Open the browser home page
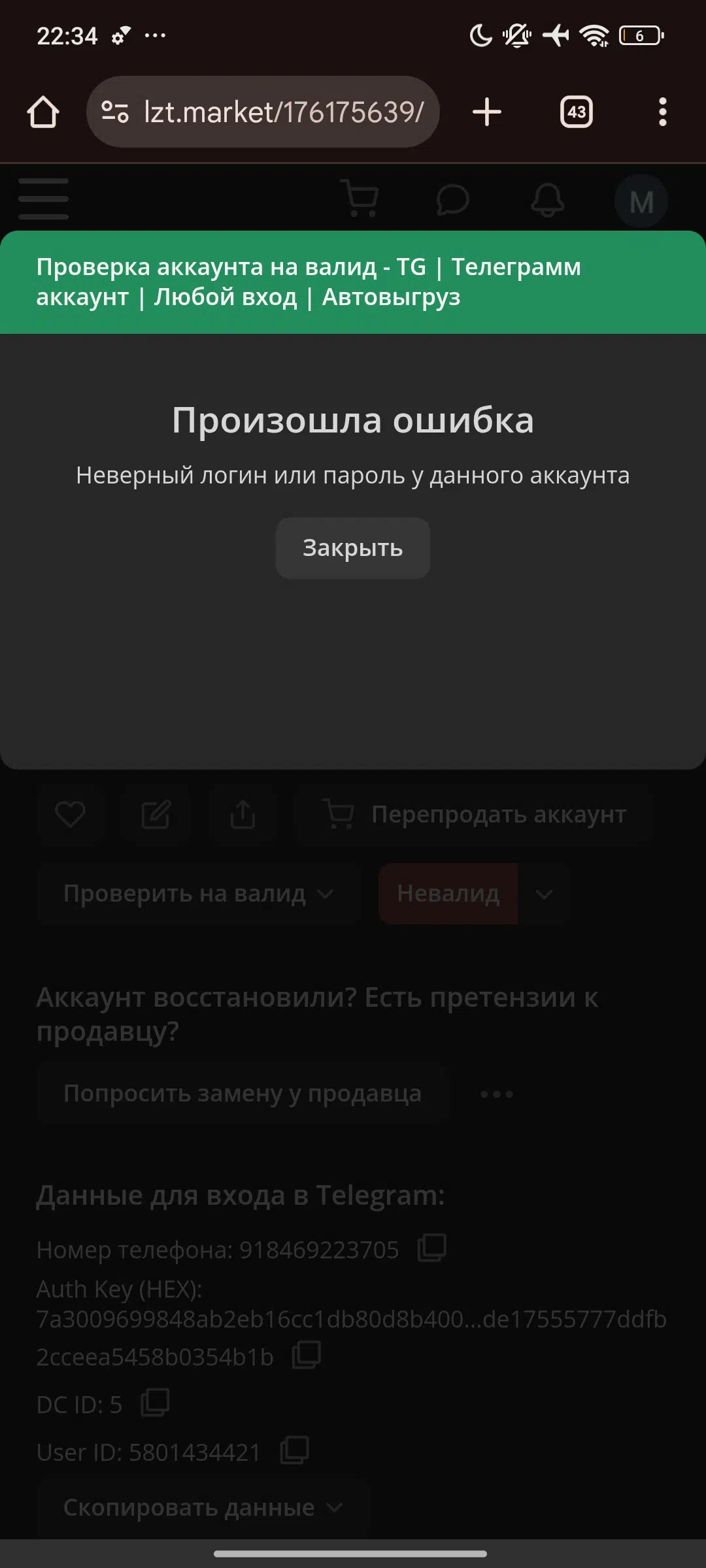Image resolution: width=706 pixels, height=1568 pixels. [x=43, y=112]
